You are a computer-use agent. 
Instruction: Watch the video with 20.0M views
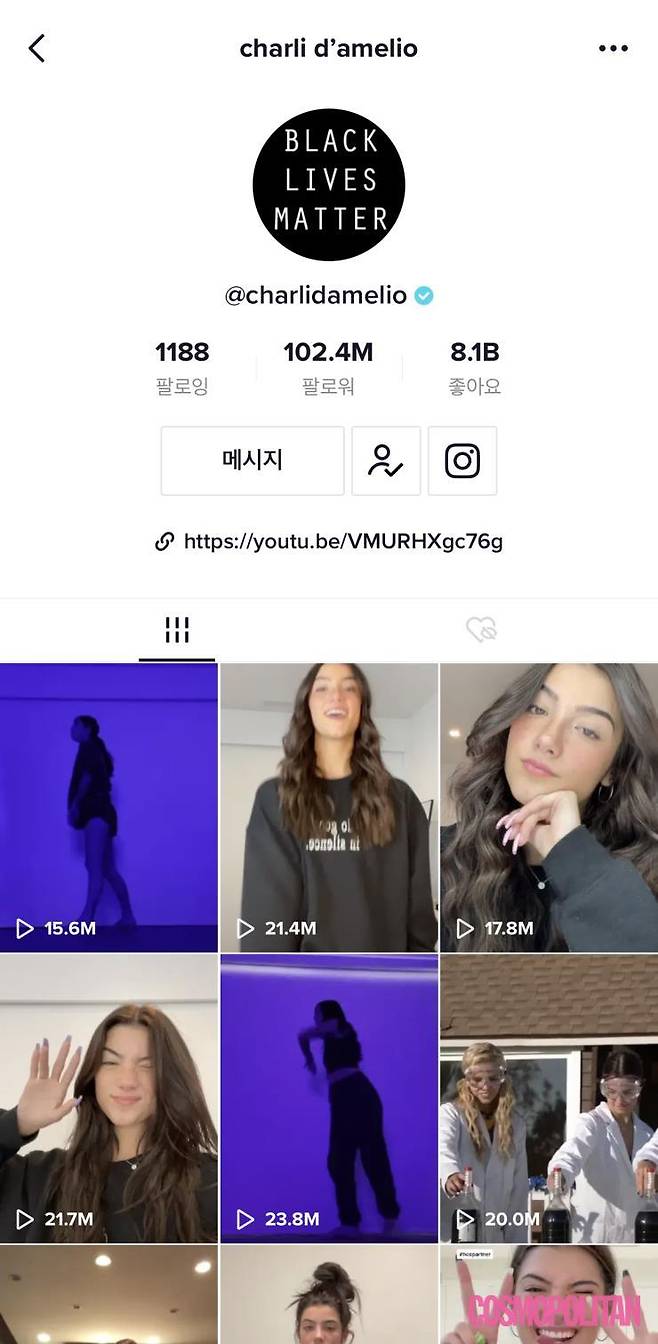coord(549,1098)
